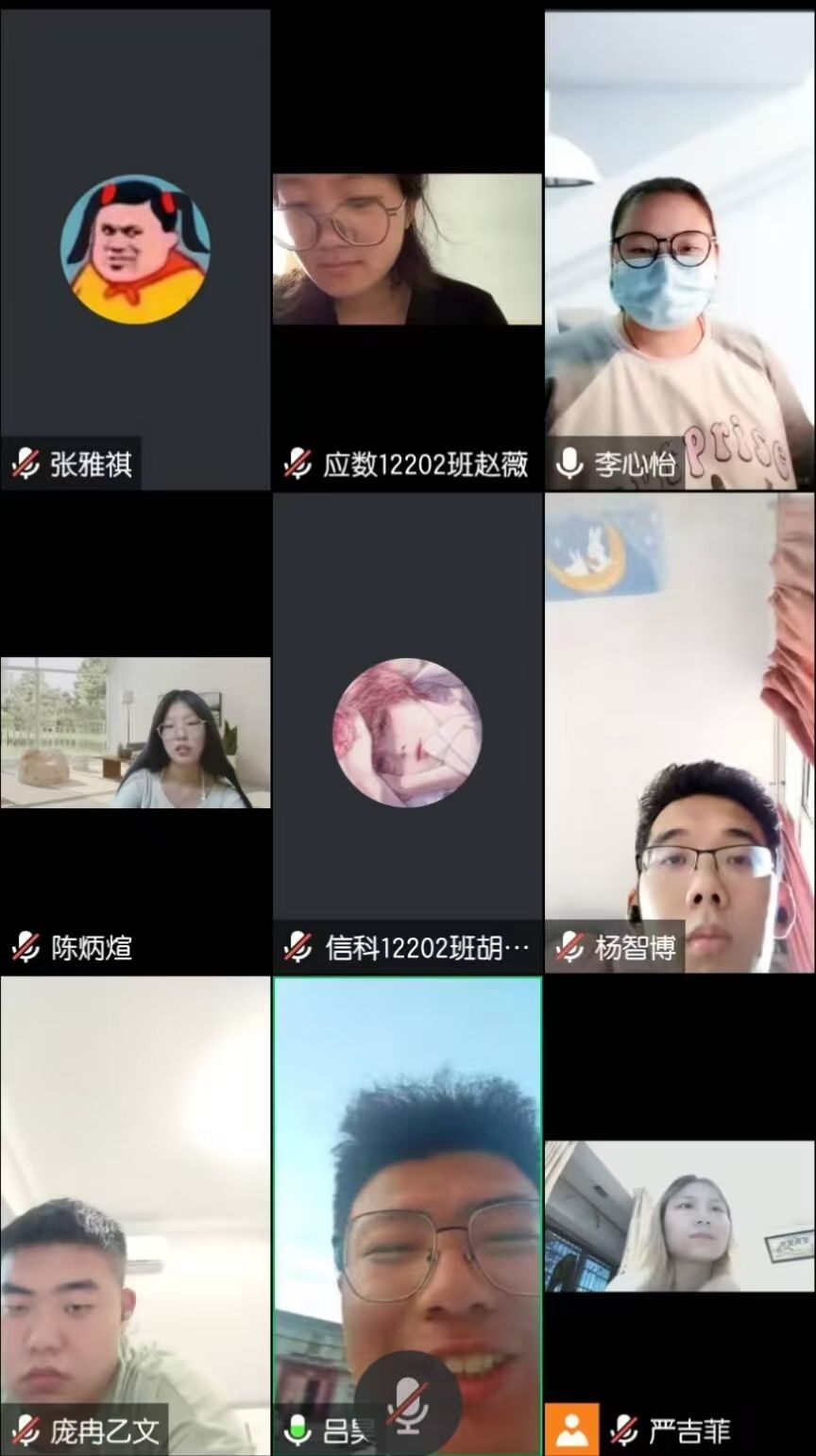Open 张雅祺's video tile

point(135,250)
